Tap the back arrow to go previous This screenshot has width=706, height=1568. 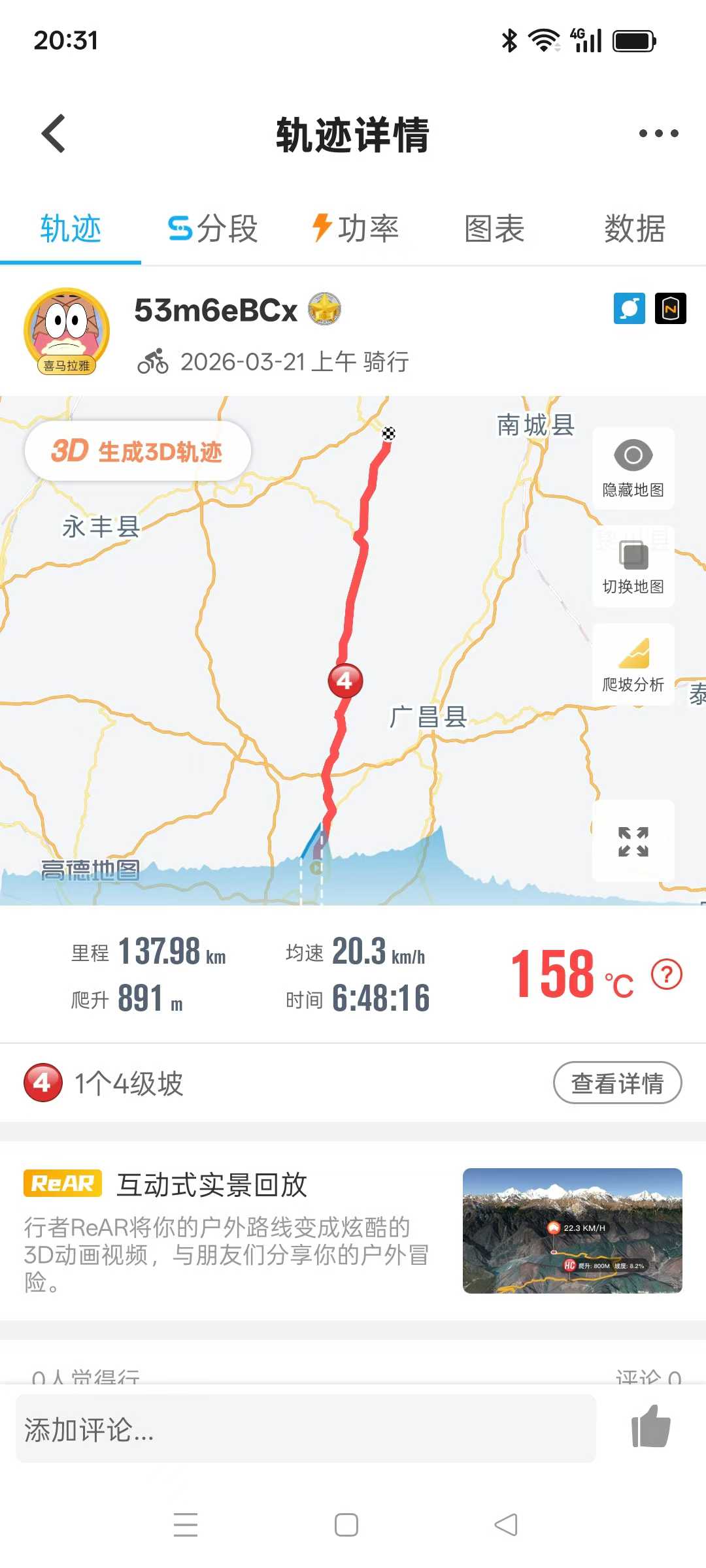[52, 133]
